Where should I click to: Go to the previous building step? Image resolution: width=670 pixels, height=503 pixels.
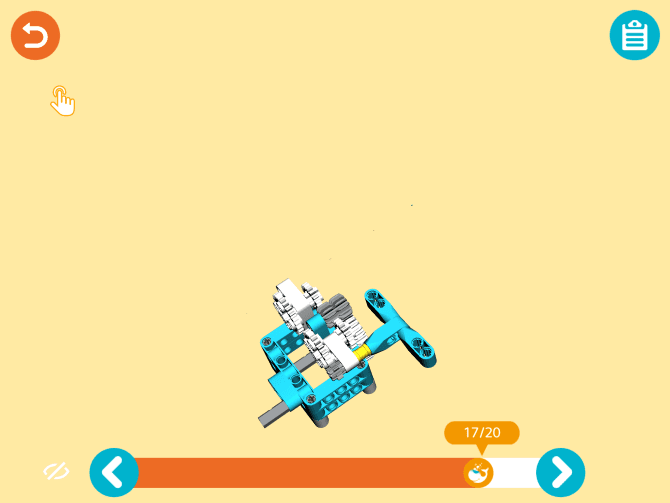click(114, 472)
